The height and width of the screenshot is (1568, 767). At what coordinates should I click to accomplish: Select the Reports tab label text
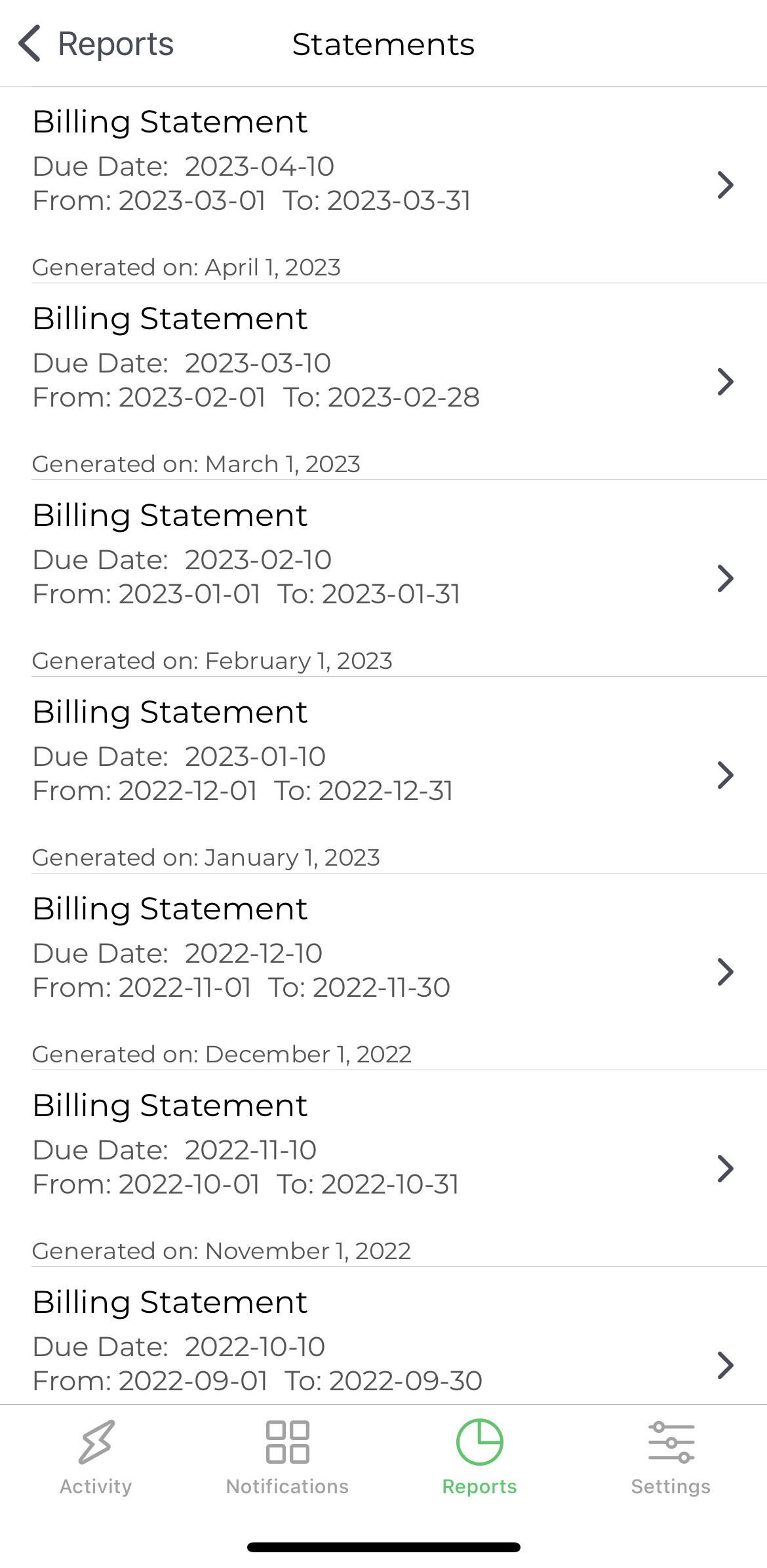tap(479, 1485)
